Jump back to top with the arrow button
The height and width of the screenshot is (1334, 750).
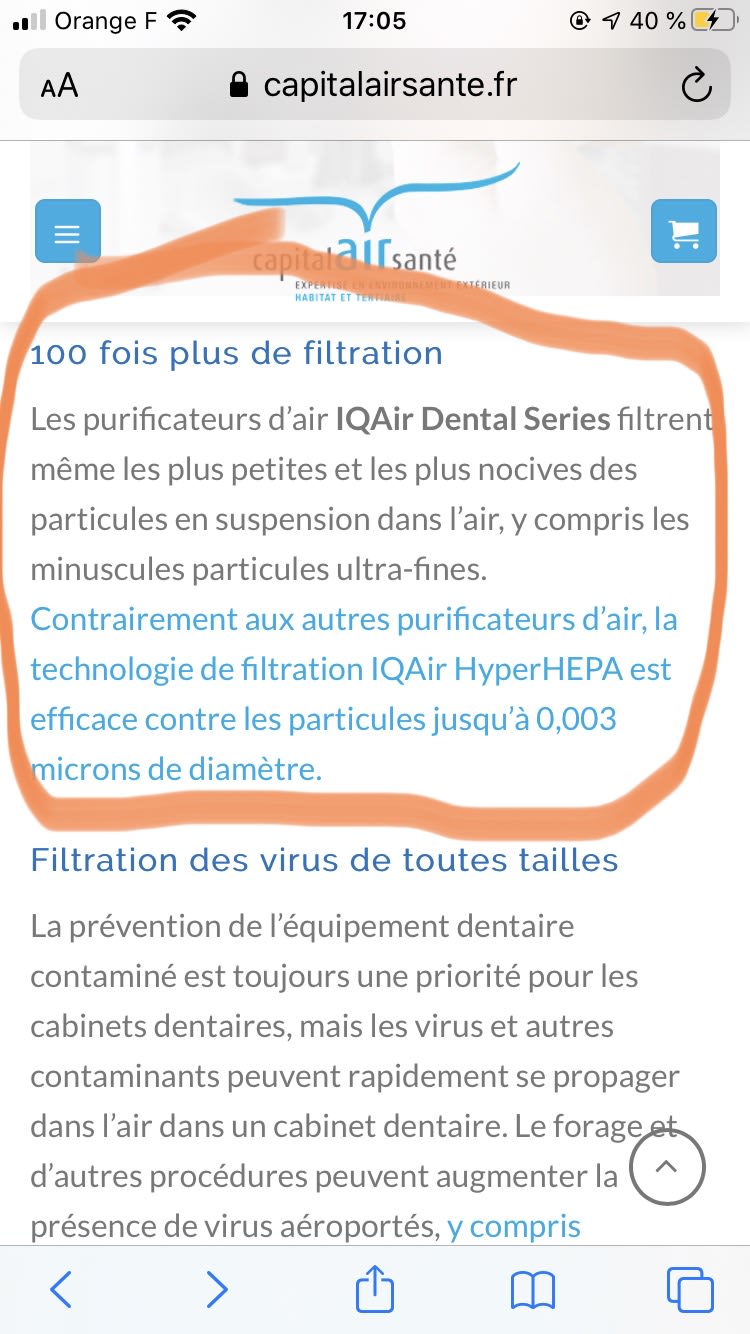point(667,1166)
